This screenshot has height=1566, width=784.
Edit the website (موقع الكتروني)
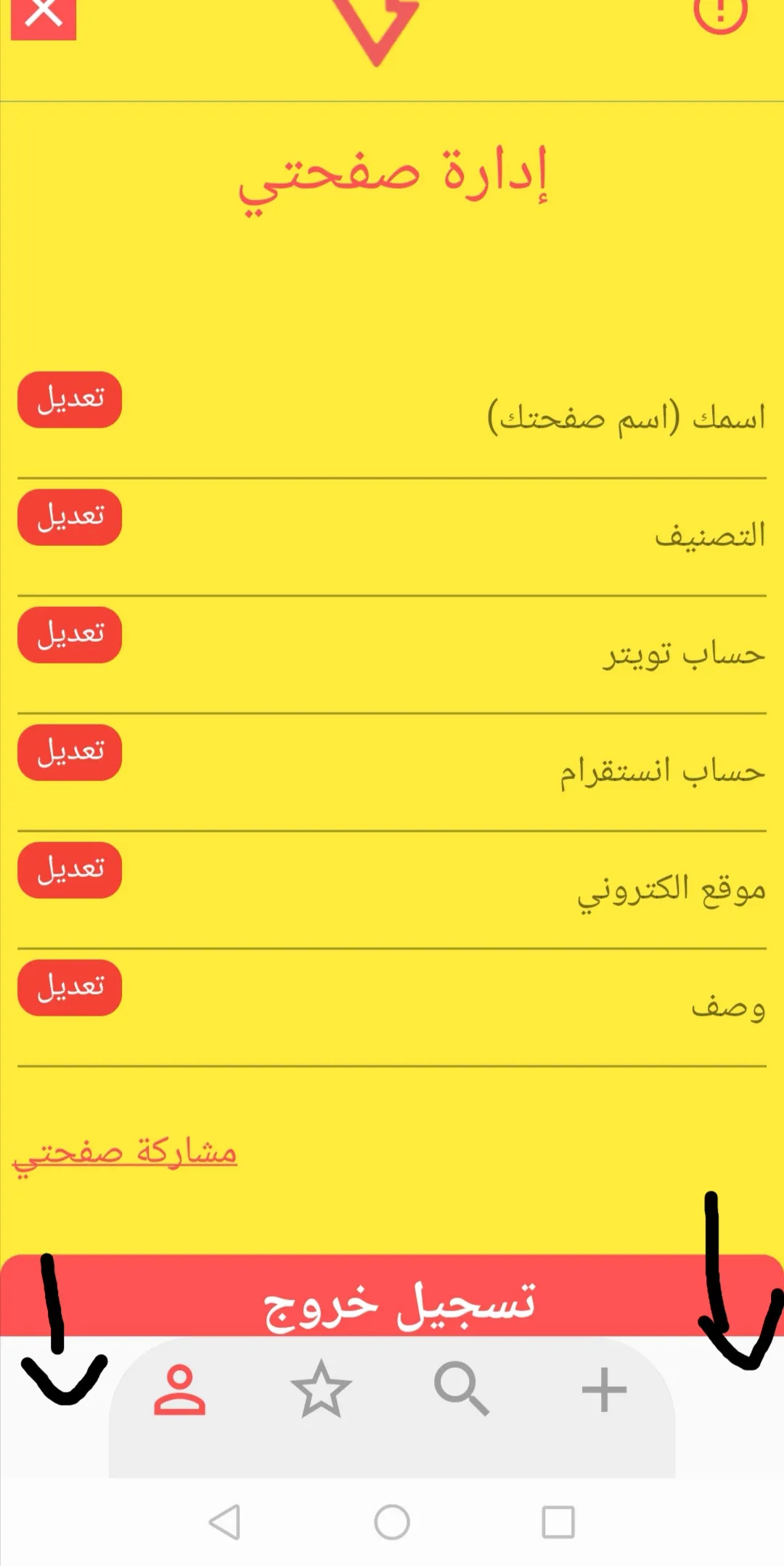click(x=70, y=870)
